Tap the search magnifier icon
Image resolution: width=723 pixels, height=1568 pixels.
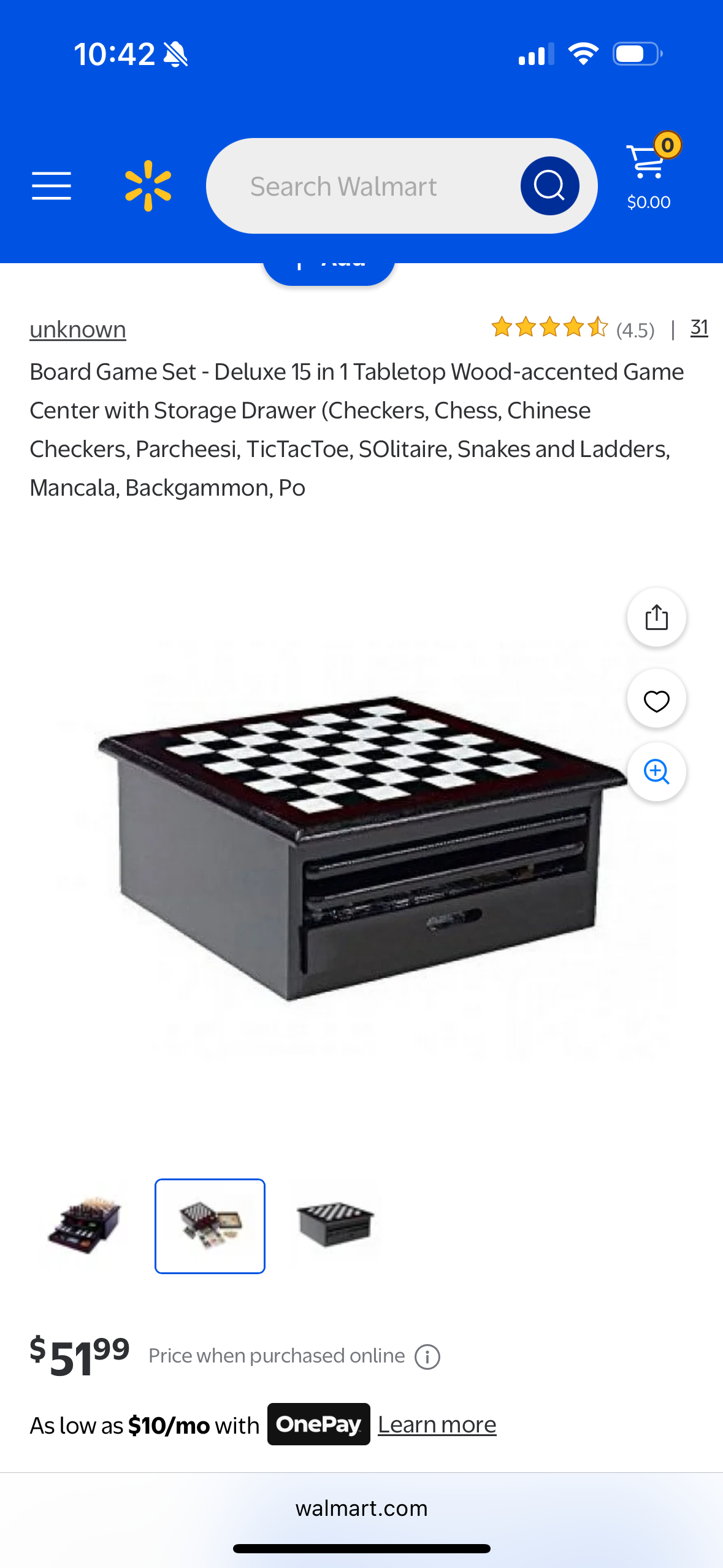[550, 186]
